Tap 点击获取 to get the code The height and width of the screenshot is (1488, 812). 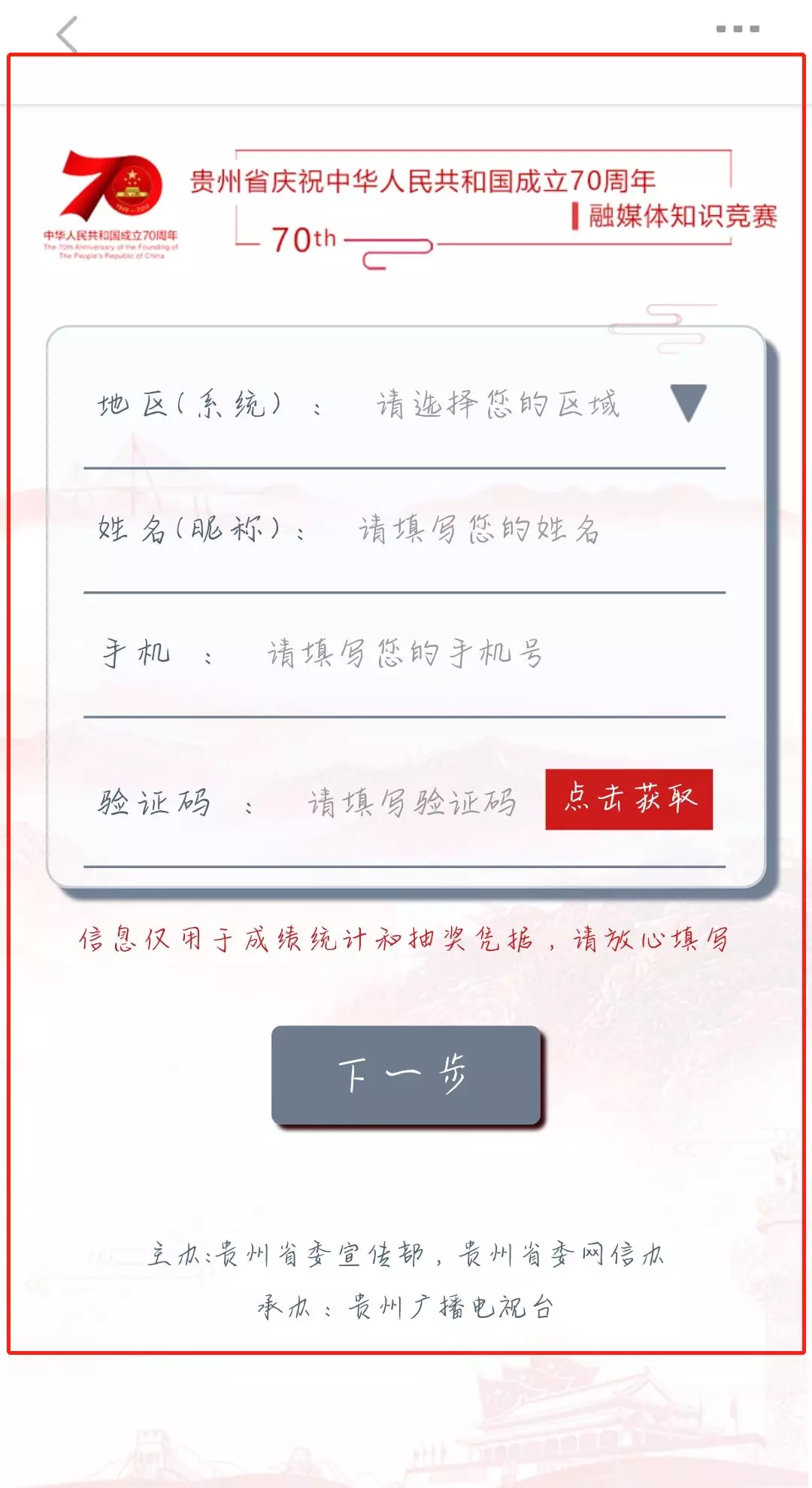(x=629, y=799)
